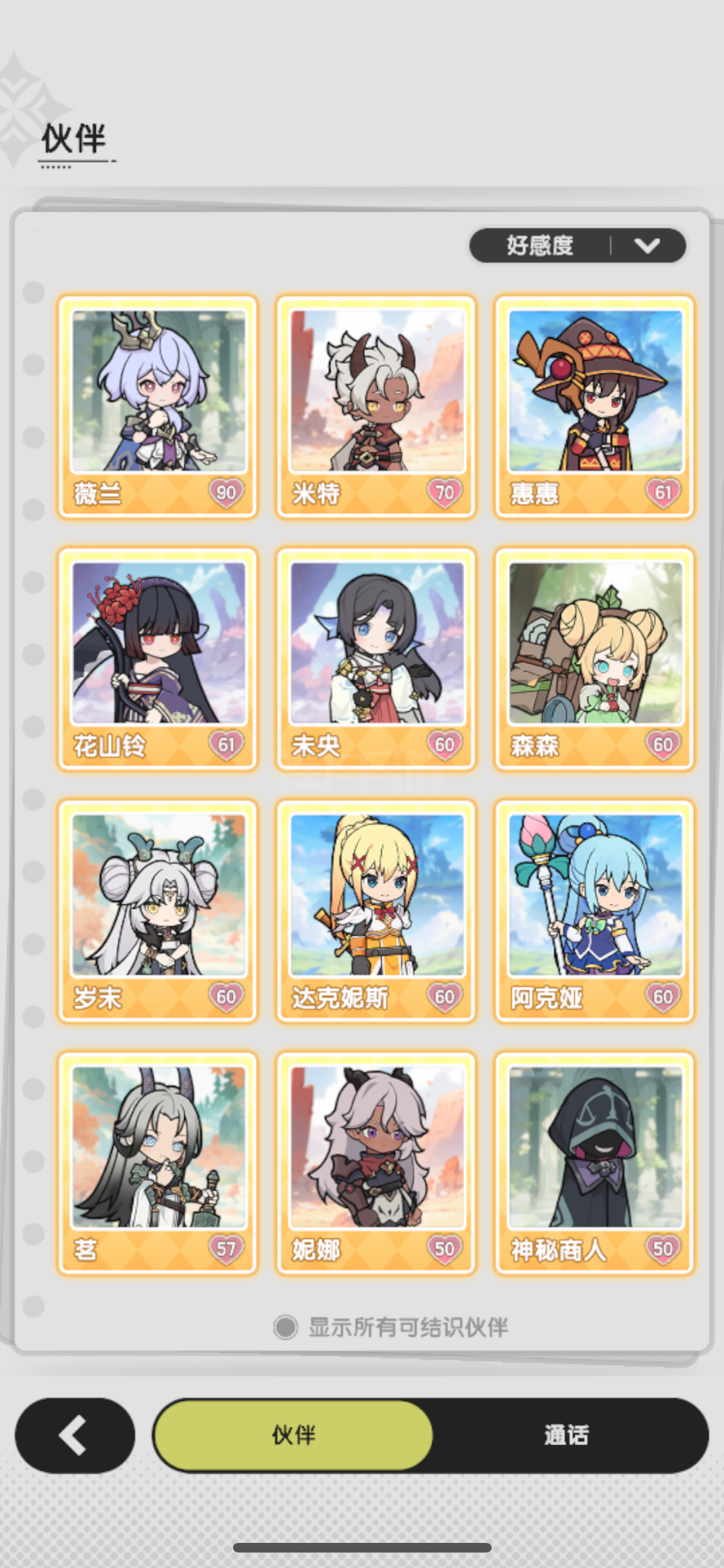This screenshot has width=724, height=1568.
Task: View 花山铃's companion profile
Action: pos(158,658)
